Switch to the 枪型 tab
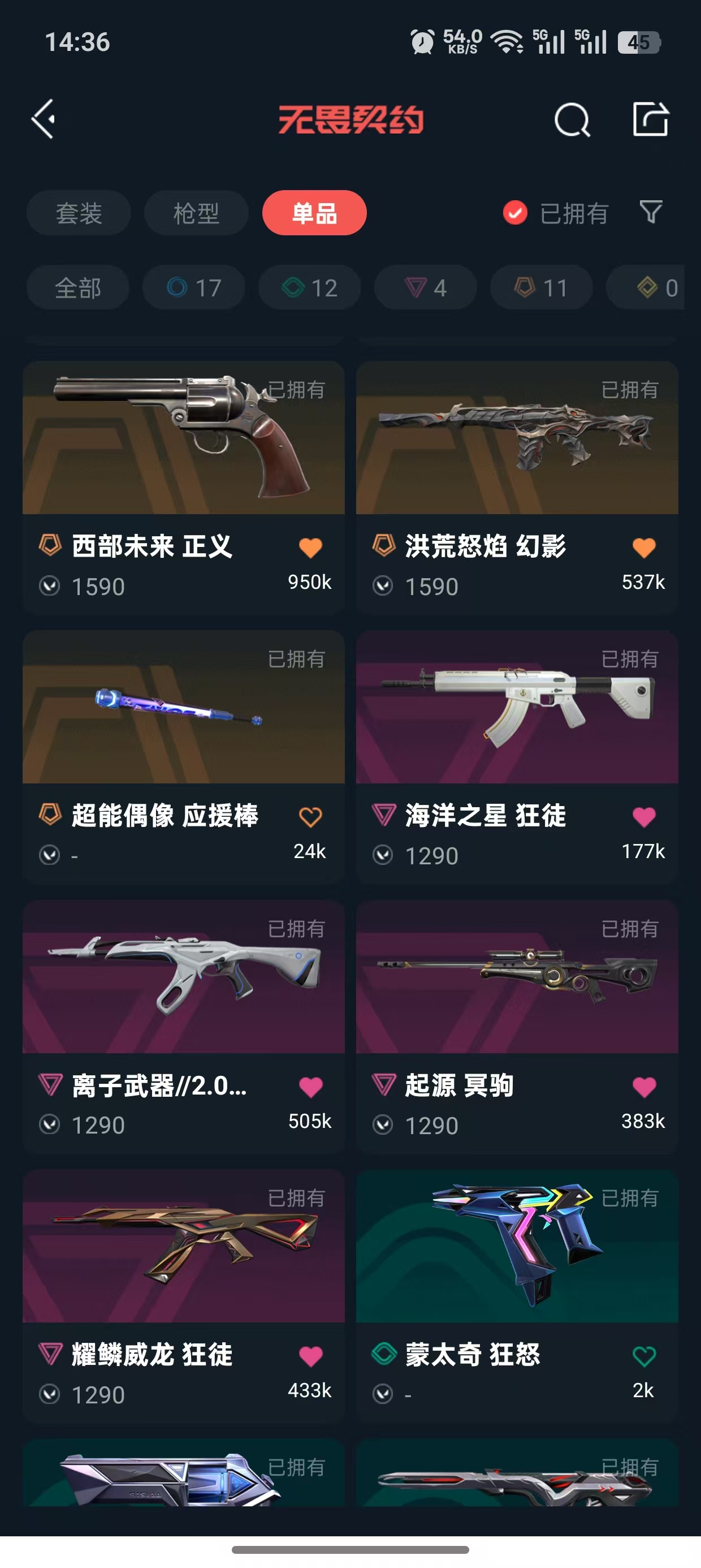The width and height of the screenshot is (701, 1568). click(196, 213)
